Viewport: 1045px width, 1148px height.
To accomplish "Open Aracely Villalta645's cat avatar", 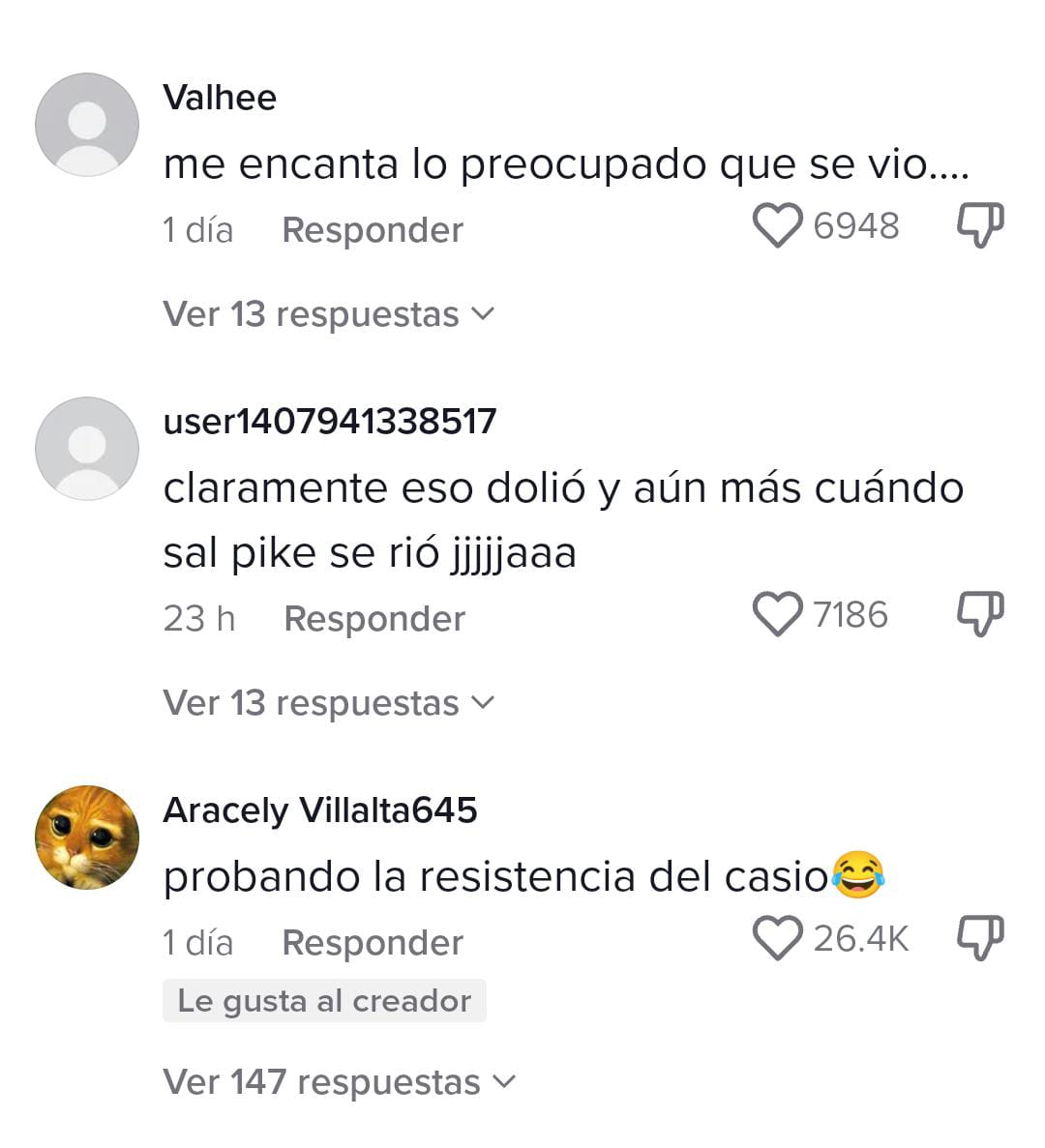I will coord(87,838).
